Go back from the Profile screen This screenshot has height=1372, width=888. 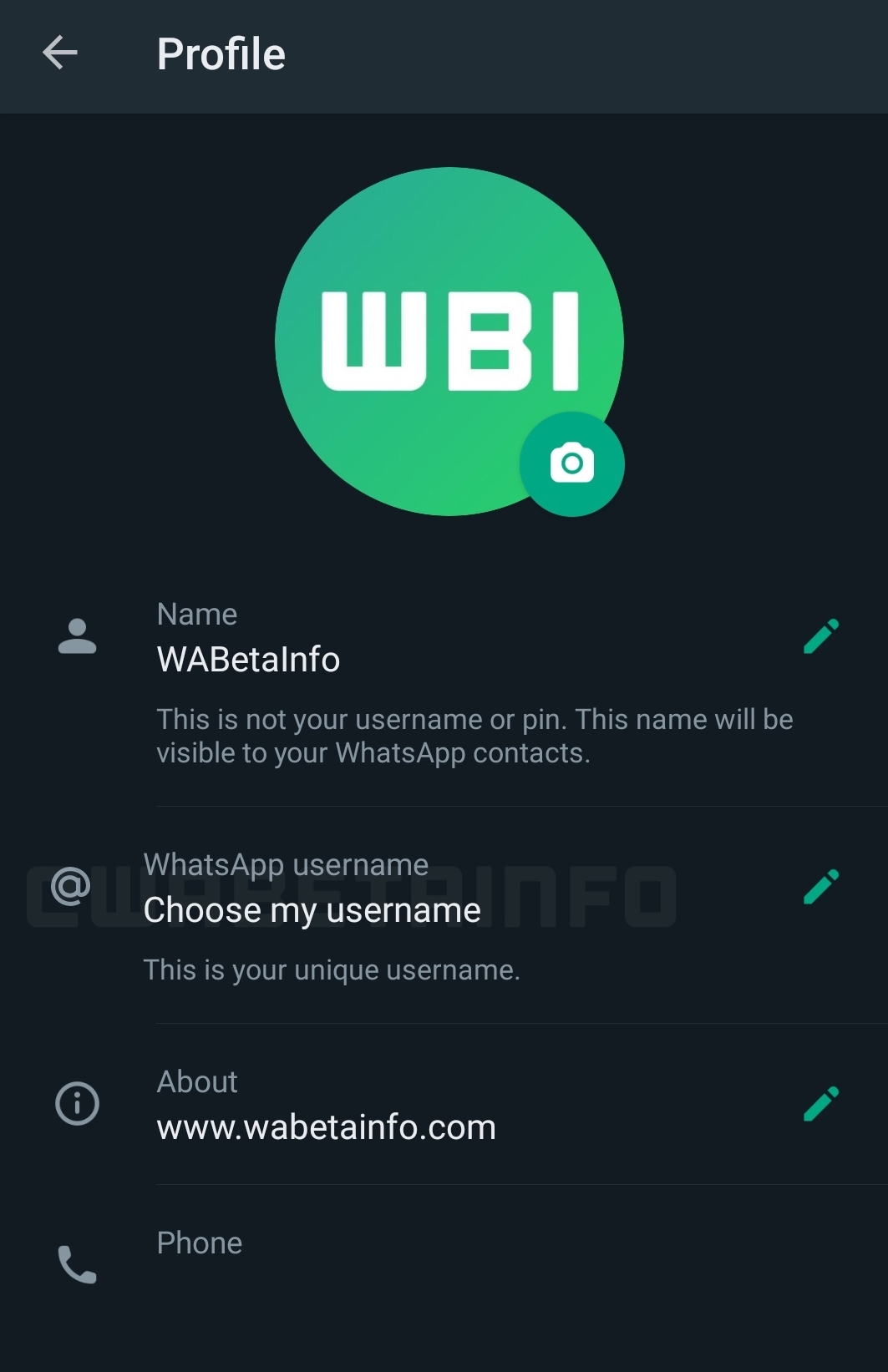[60, 53]
